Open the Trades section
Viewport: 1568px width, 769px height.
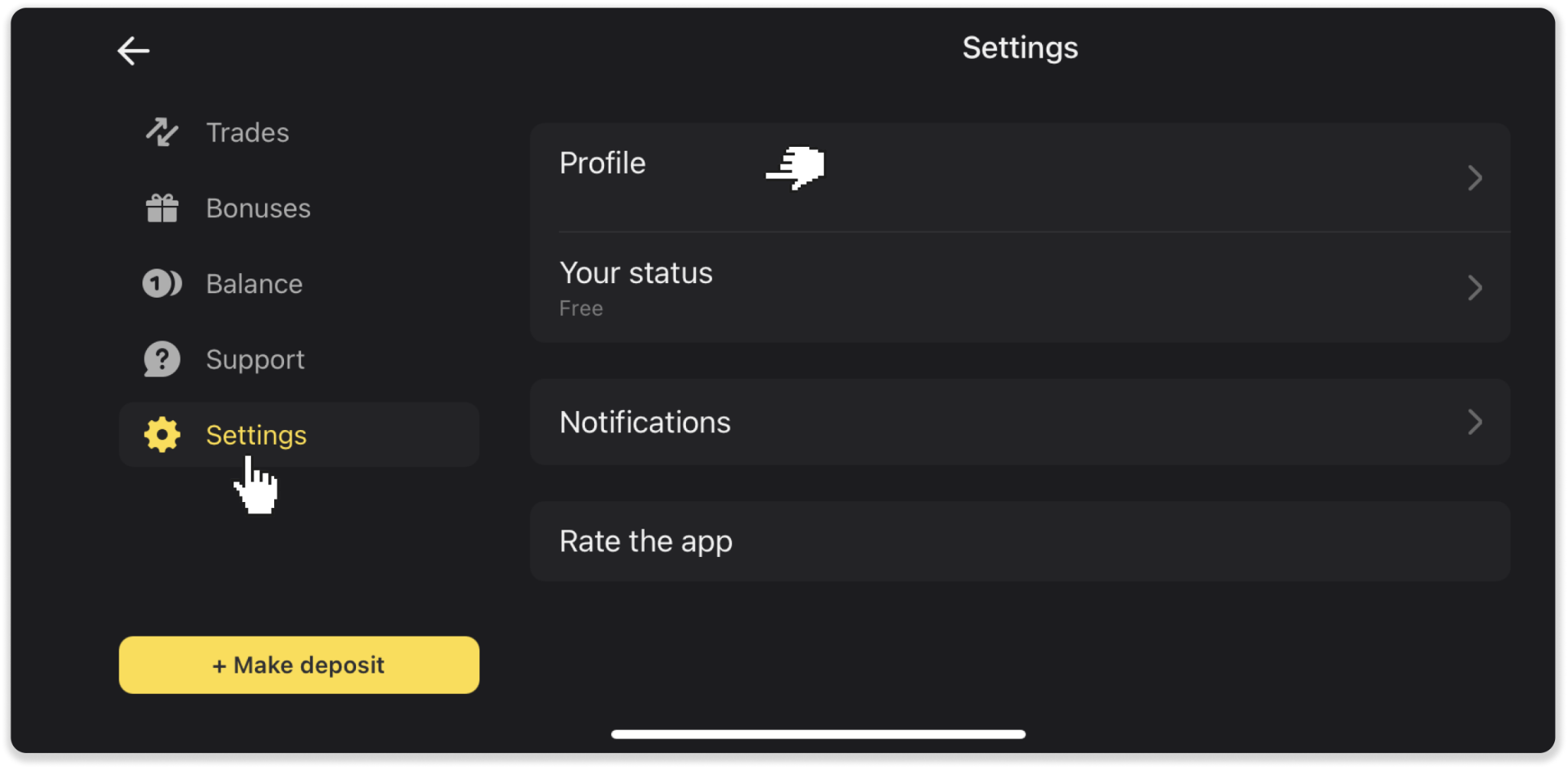pos(247,133)
